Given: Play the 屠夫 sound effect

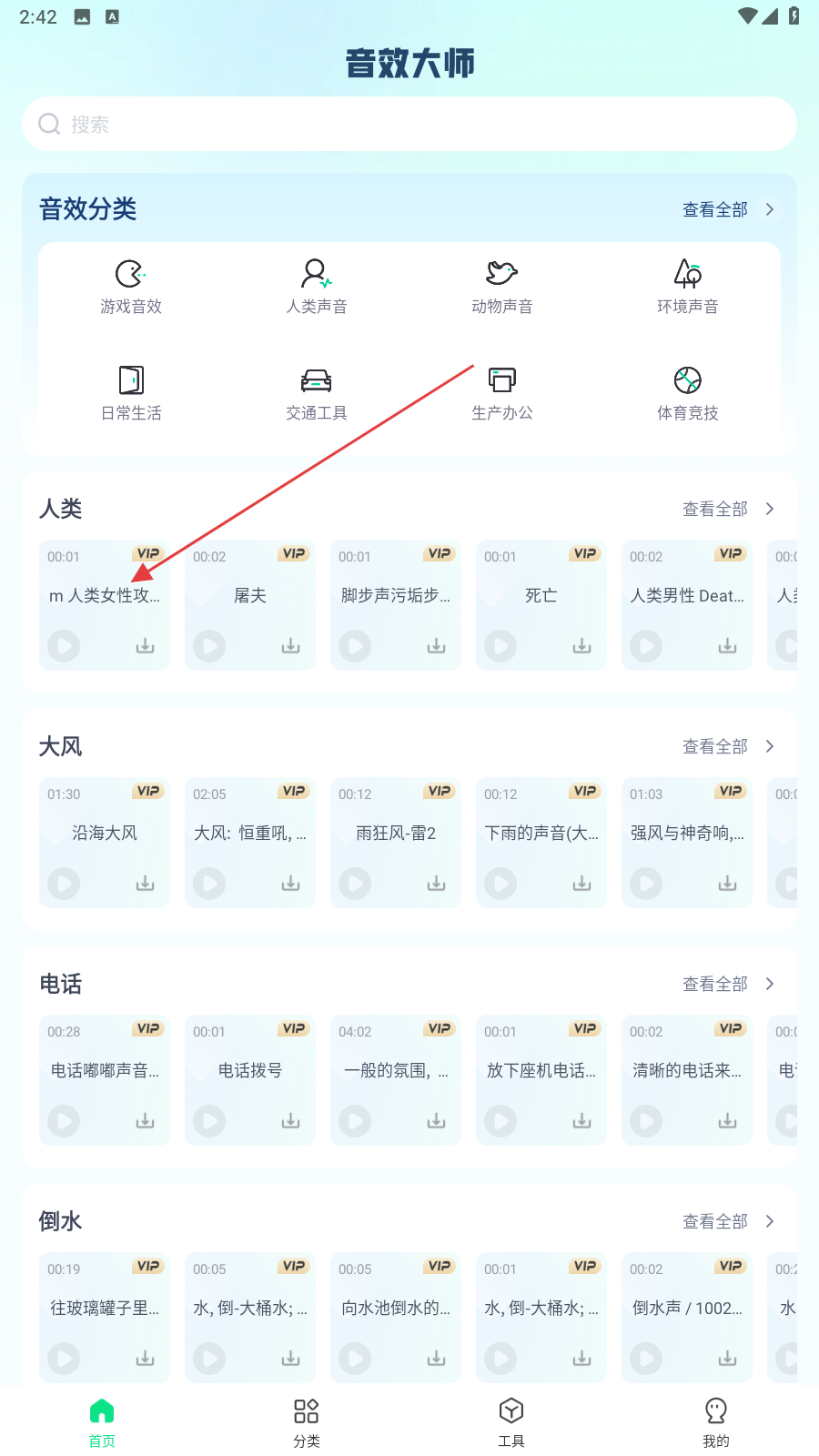Looking at the screenshot, I should (x=209, y=646).
